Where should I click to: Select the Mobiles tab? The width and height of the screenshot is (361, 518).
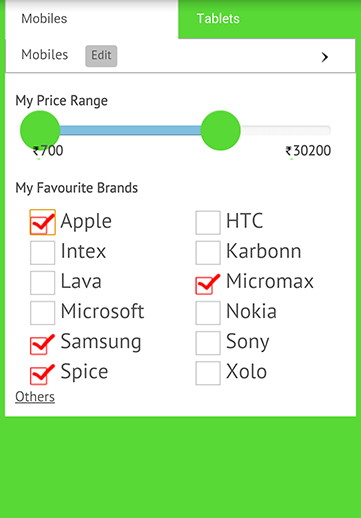tap(92, 19)
